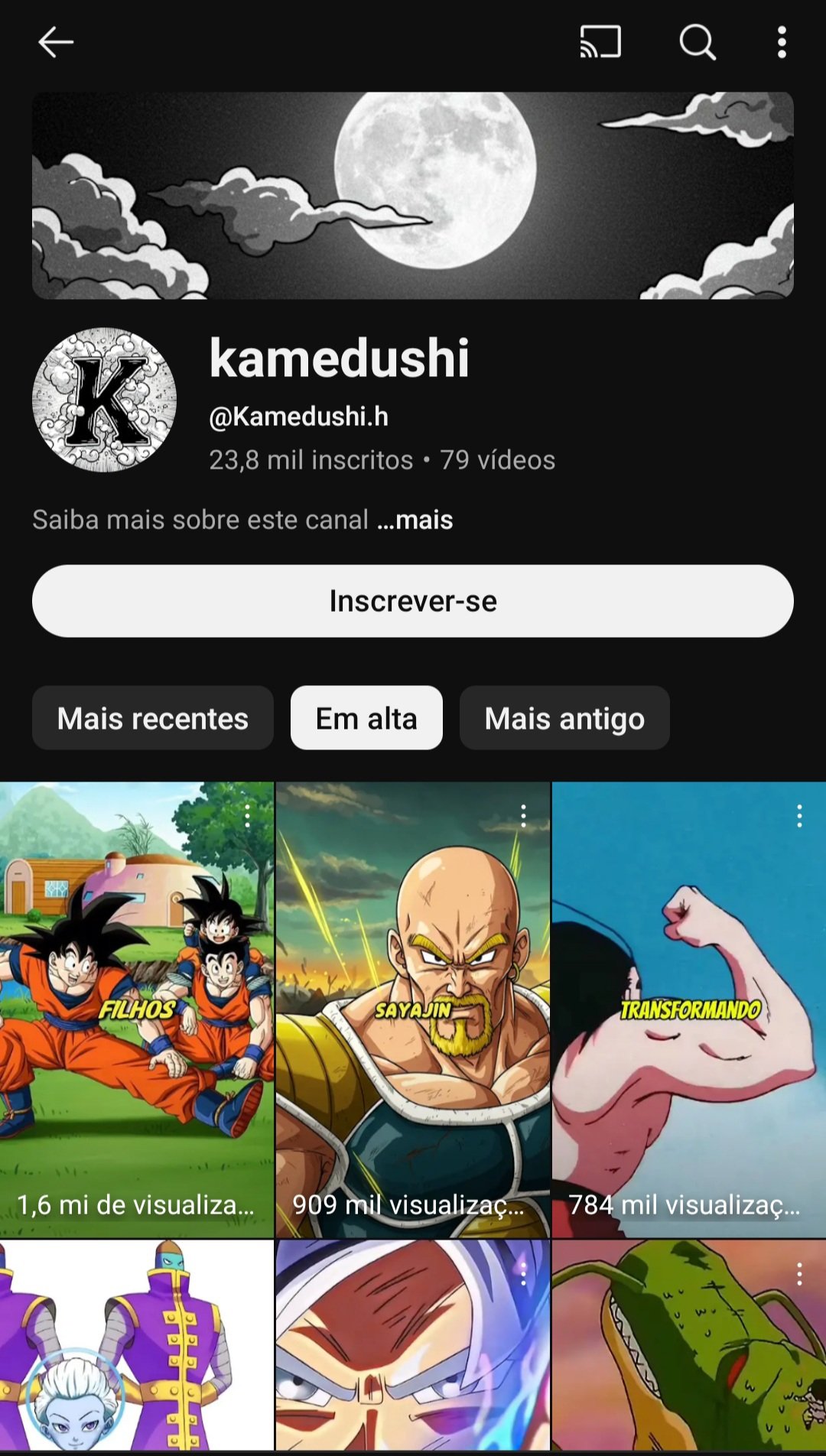Open options menu on the TRANSFORMANDO short

tap(800, 816)
